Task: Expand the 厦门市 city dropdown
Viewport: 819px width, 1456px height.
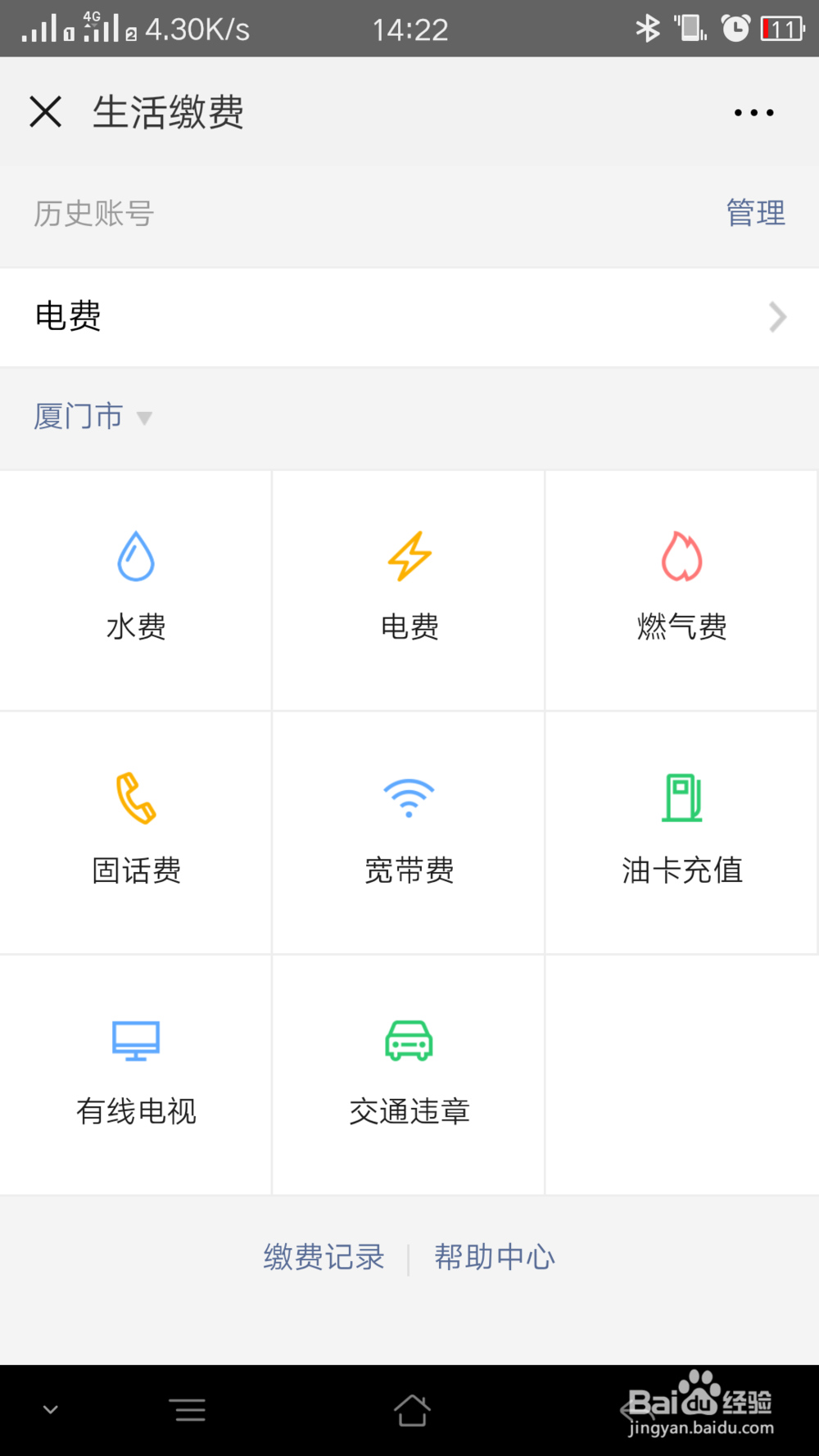Action: pos(93,417)
